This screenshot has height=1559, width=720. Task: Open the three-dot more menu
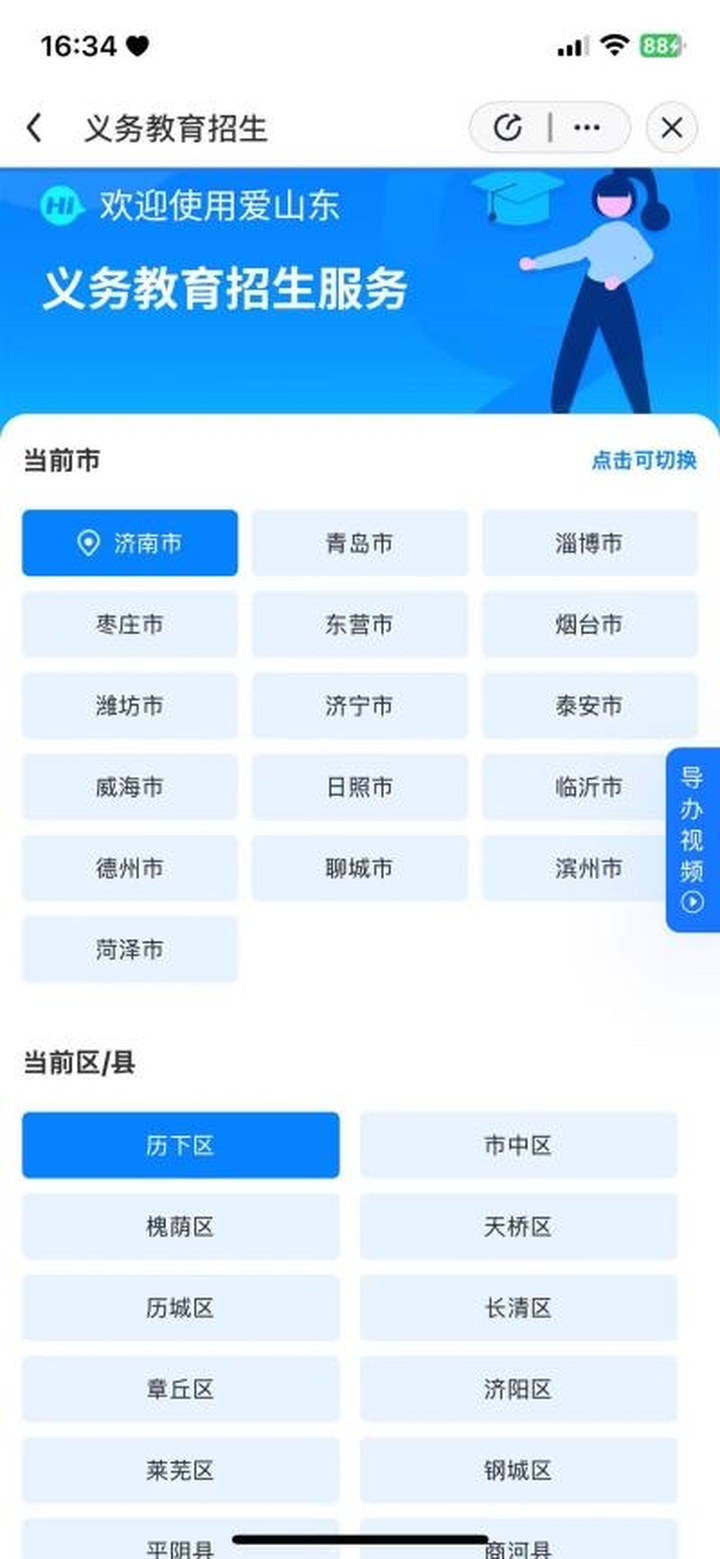587,128
